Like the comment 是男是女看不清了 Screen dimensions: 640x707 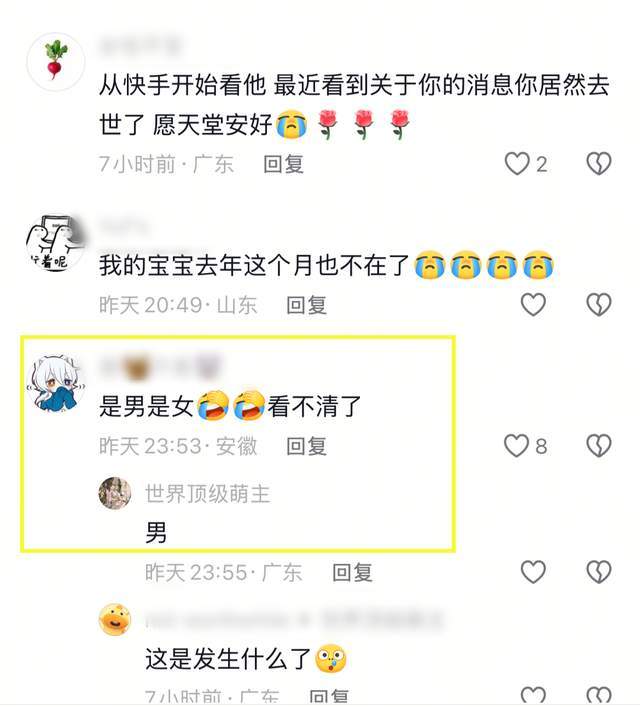(517, 446)
